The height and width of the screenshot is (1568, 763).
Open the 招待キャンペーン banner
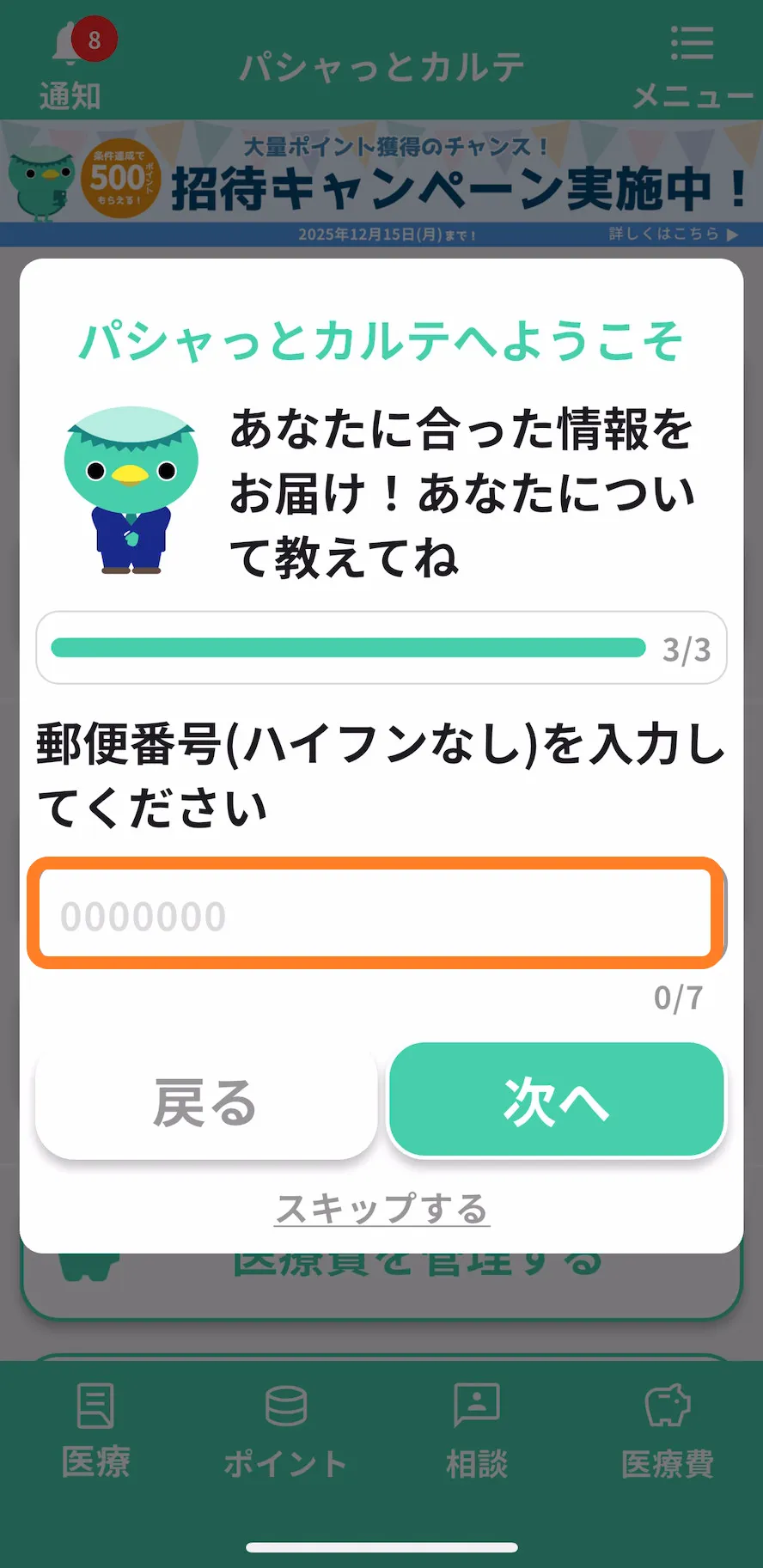point(381,184)
